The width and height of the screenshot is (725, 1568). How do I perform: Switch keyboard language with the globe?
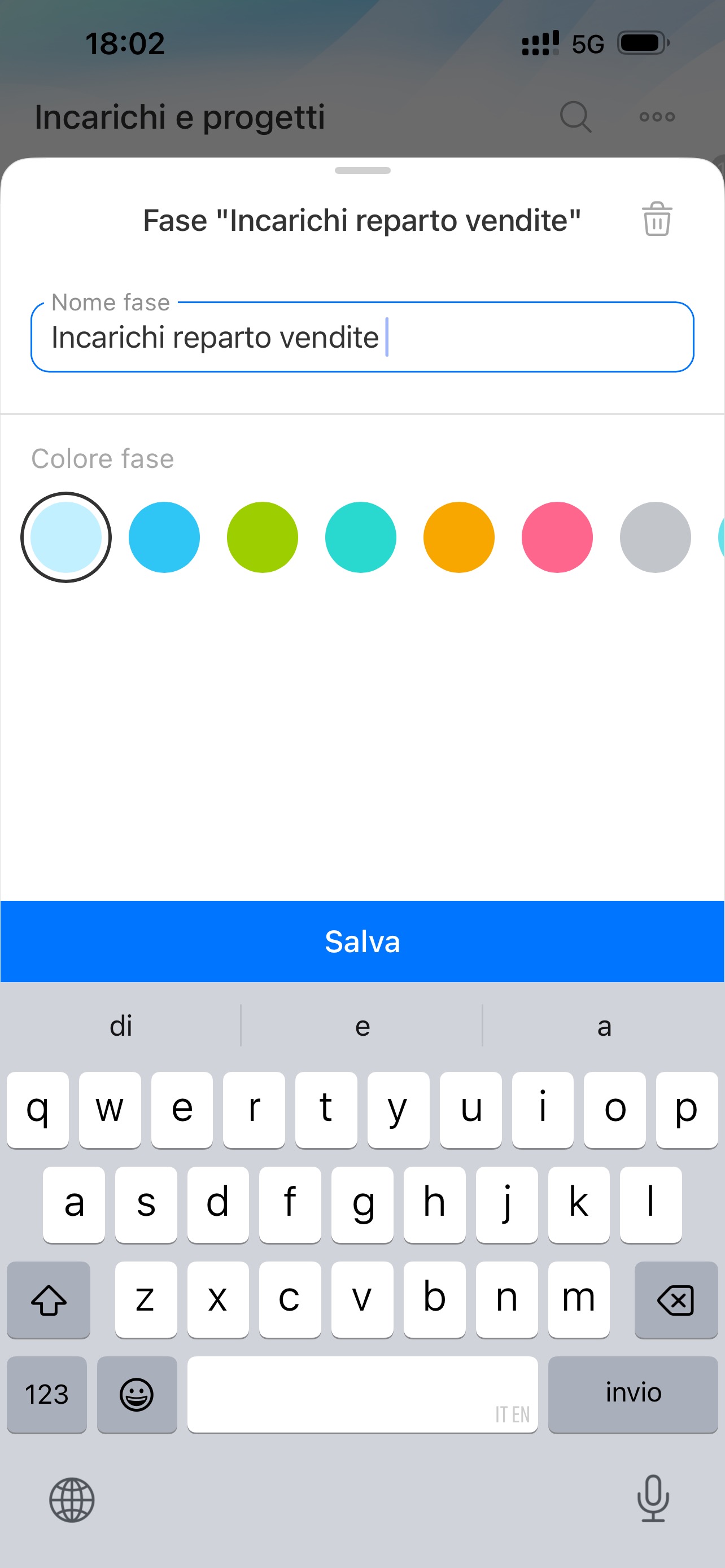(72, 1500)
